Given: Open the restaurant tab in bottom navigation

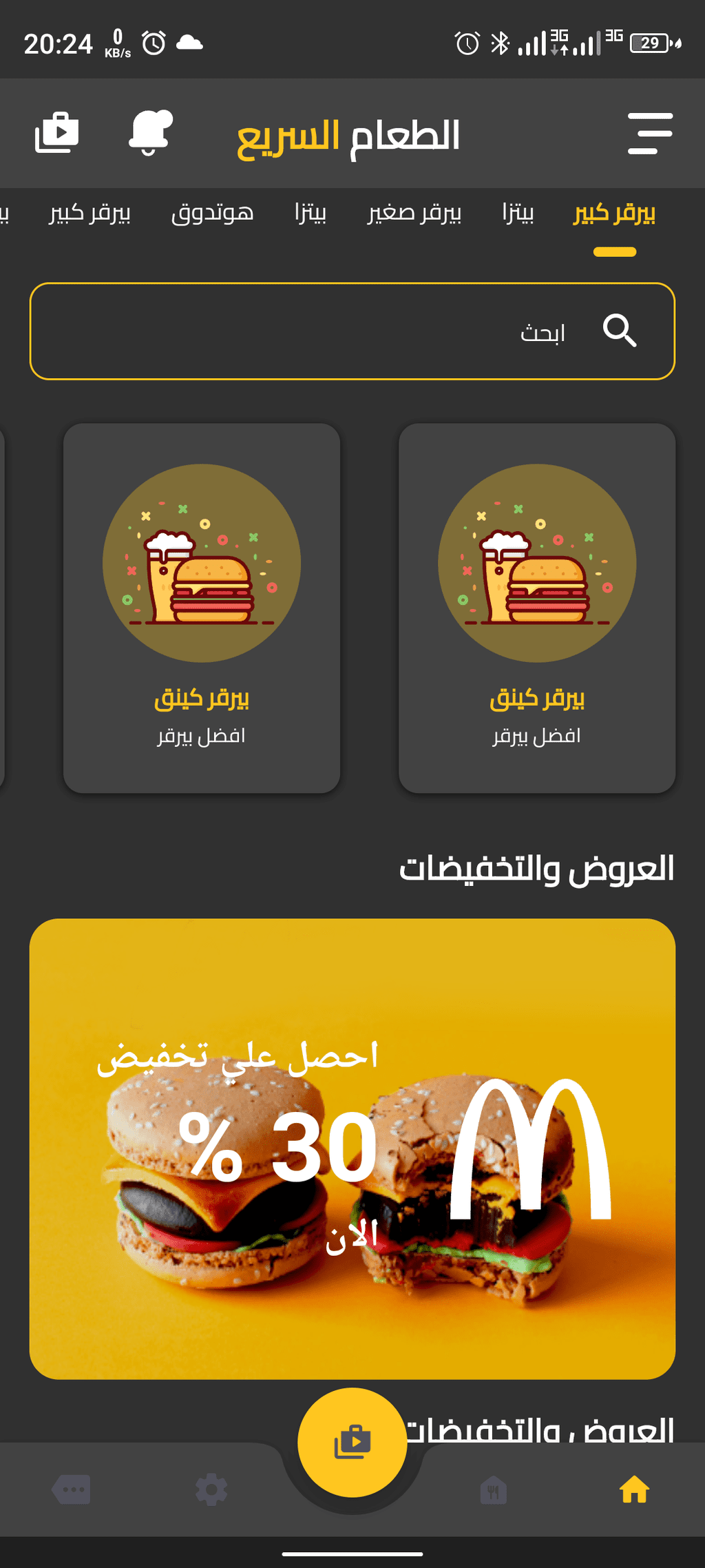Looking at the screenshot, I should tap(493, 1490).
